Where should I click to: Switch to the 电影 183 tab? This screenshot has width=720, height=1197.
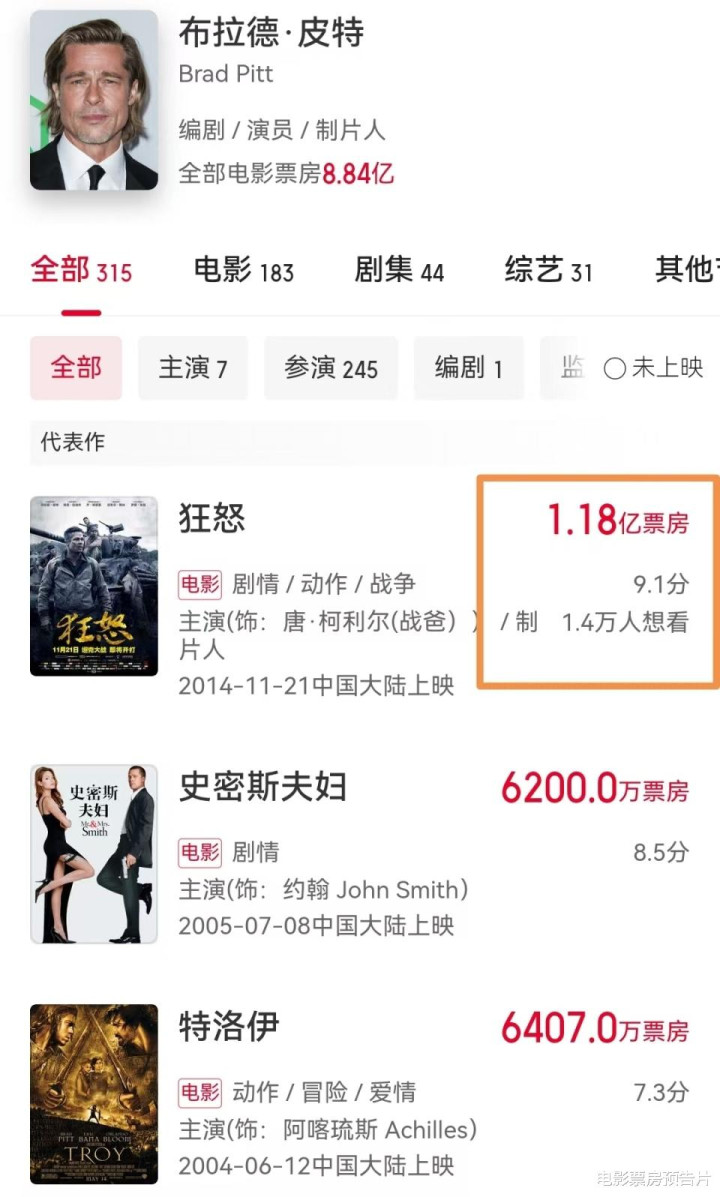pos(243,270)
